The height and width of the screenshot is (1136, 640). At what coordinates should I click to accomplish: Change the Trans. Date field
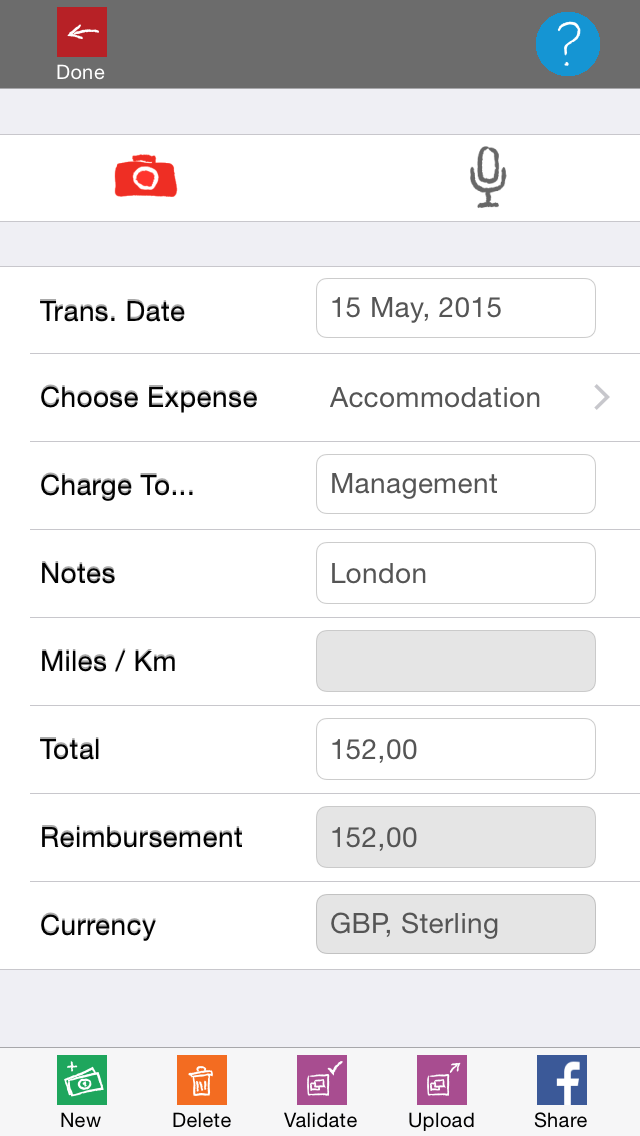click(456, 308)
